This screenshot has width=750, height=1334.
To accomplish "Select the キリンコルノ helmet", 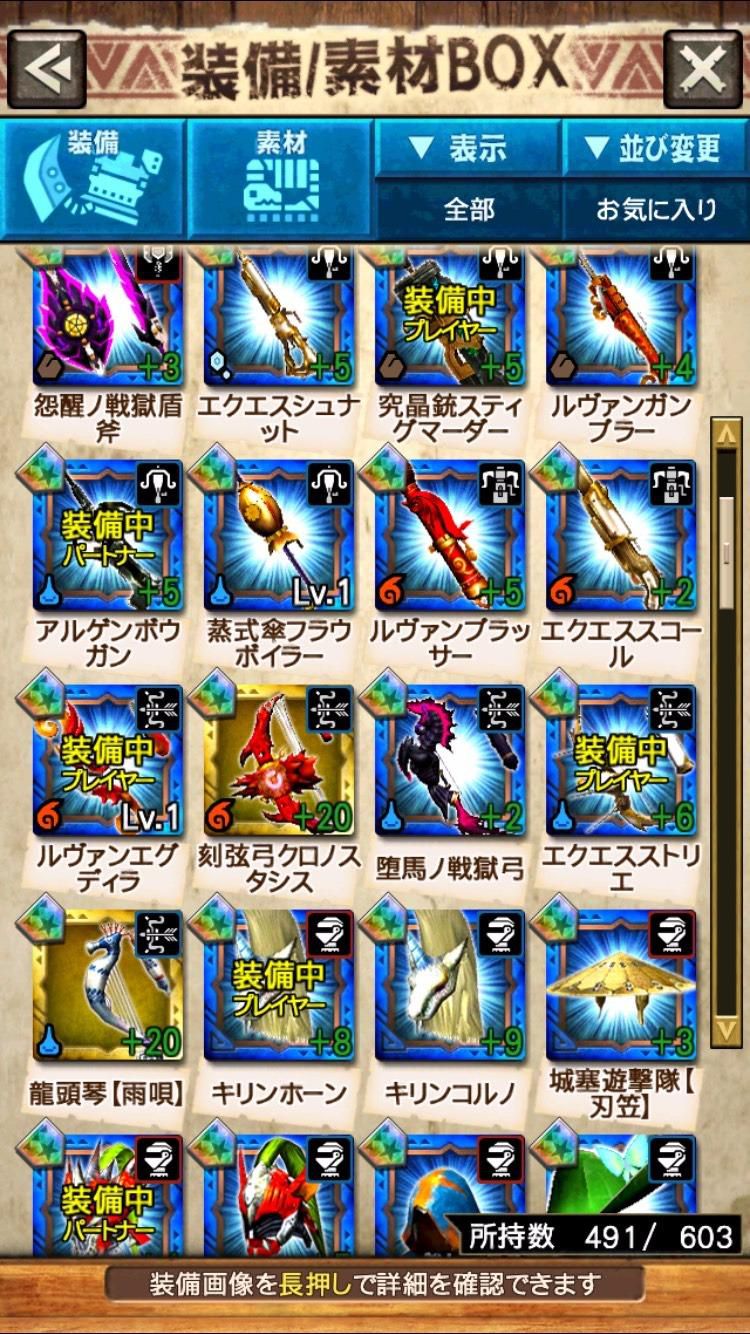I will 450,986.
